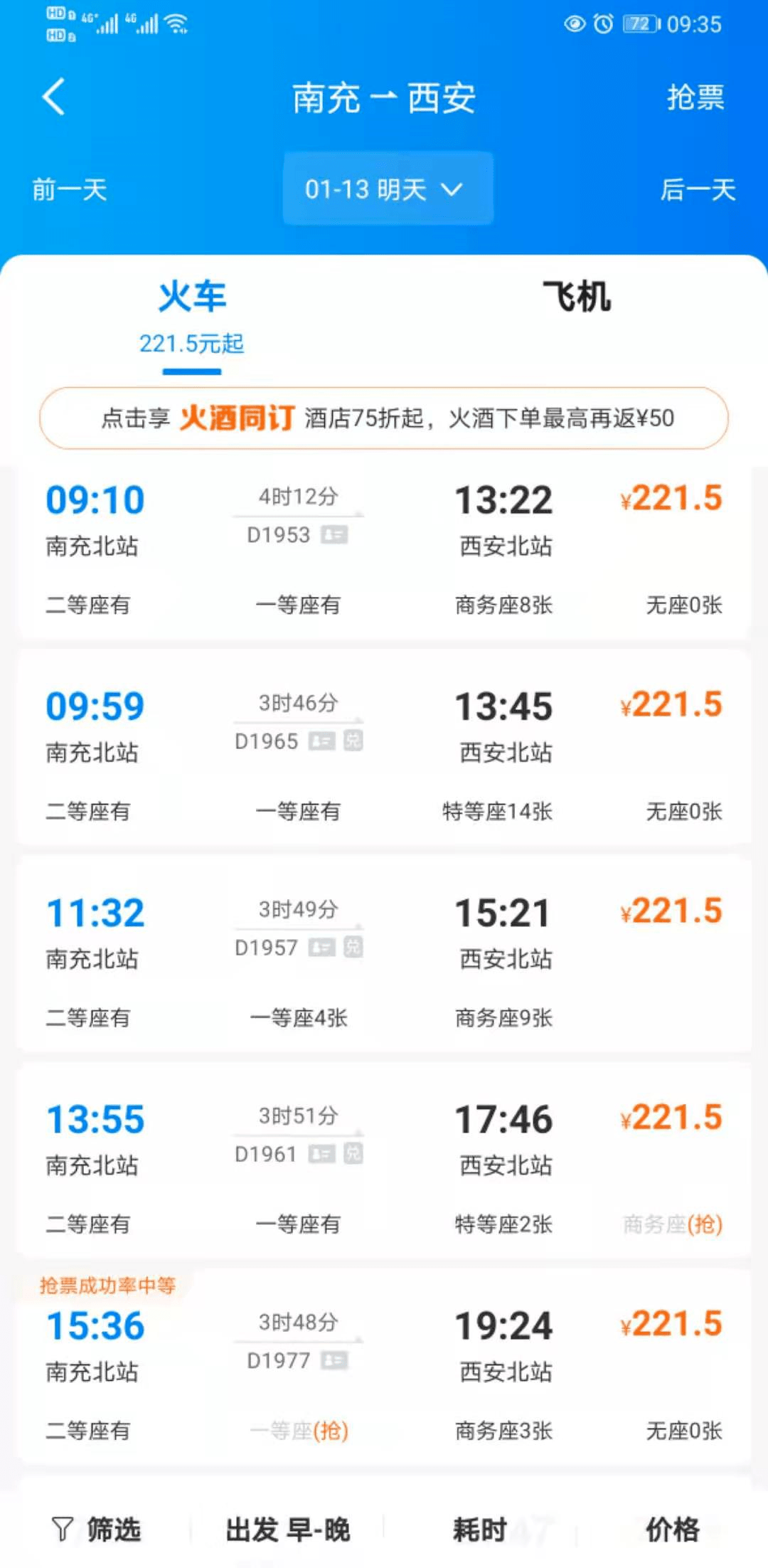Switch to the 飞机 tab
Screen dimensions: 768x1568
[576, 297]
